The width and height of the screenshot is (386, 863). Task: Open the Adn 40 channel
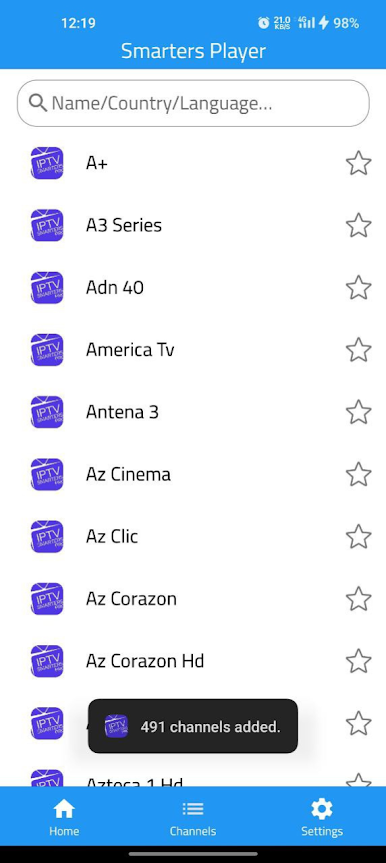[x=193, y=287]
